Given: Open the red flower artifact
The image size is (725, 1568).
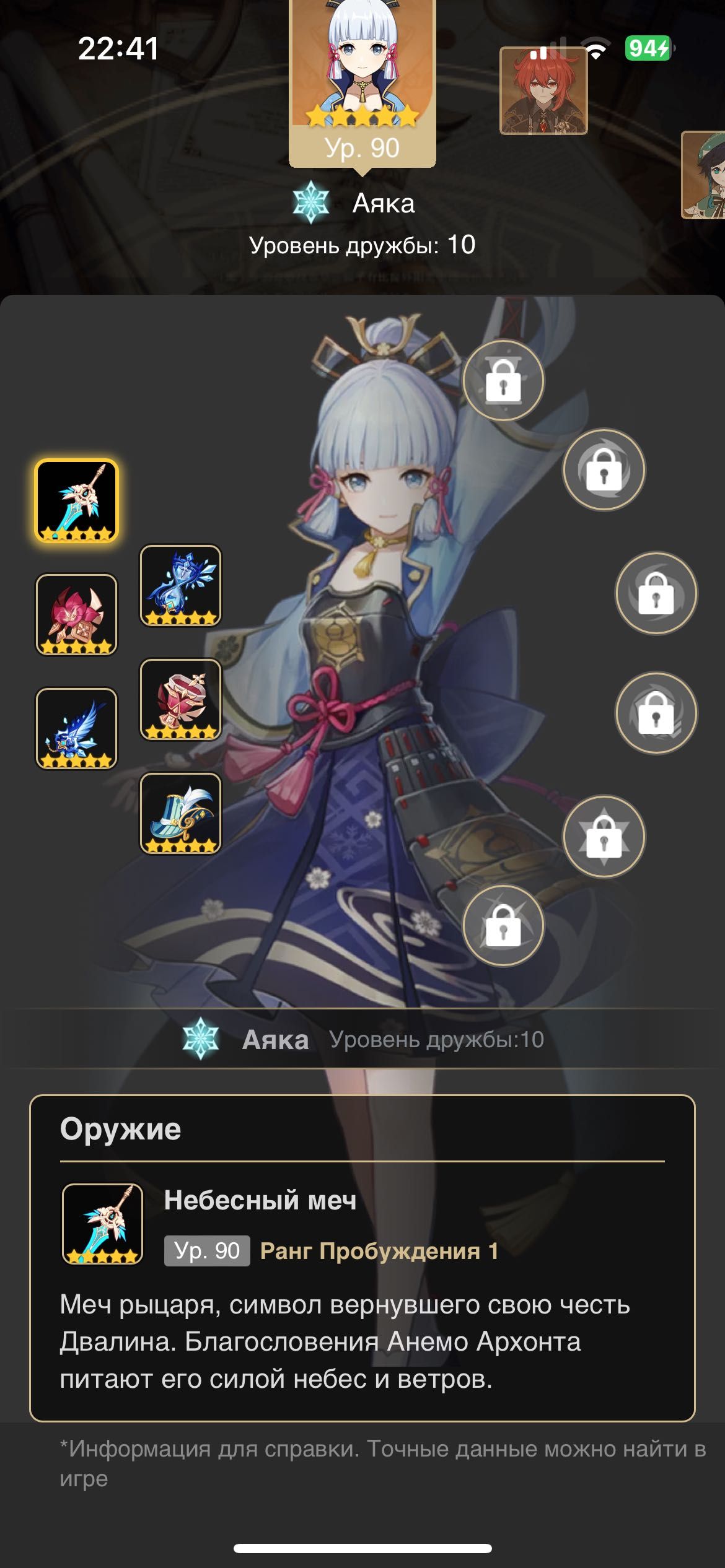Looking at the screenshot, I should [x=76, y=614].
